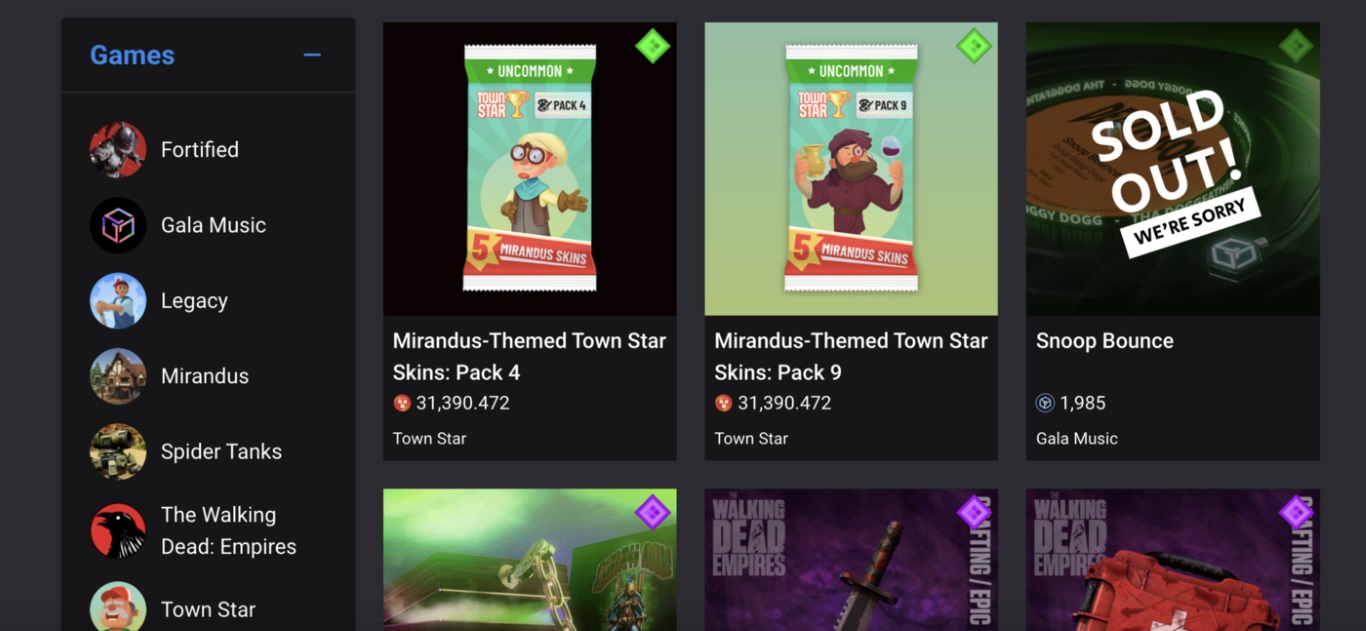Open the green chain item card
Screen dimensions: 1366x631
[529, 560]
